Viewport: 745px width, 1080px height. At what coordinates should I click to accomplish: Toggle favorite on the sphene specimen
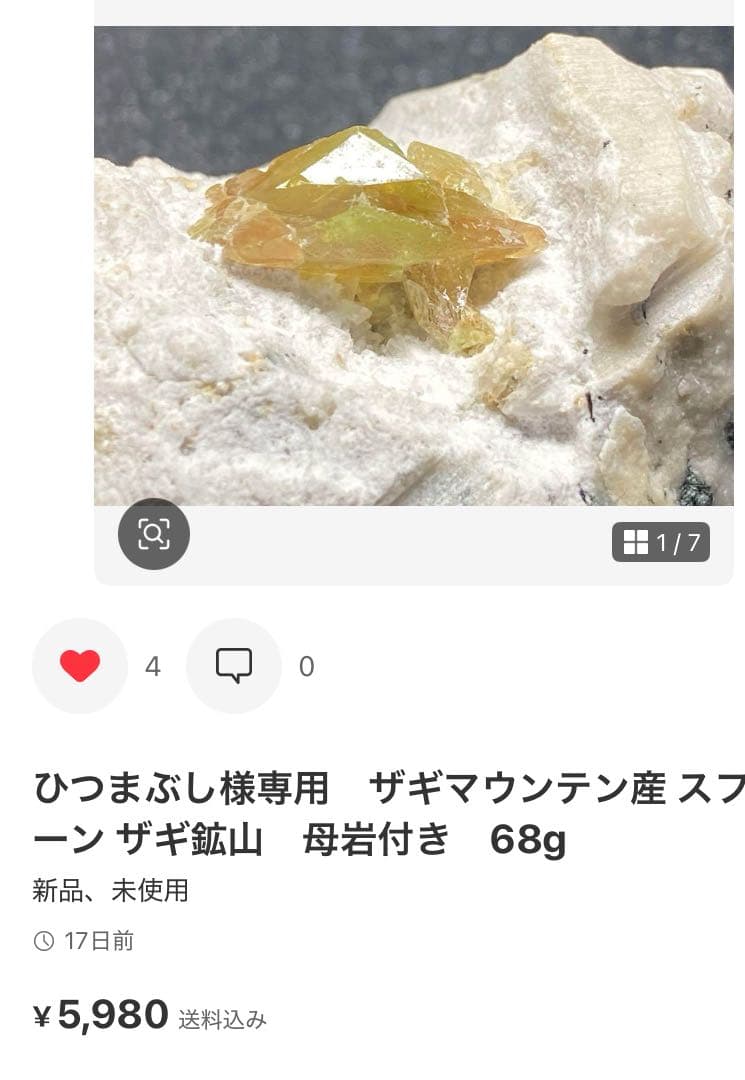coord(79,665)
